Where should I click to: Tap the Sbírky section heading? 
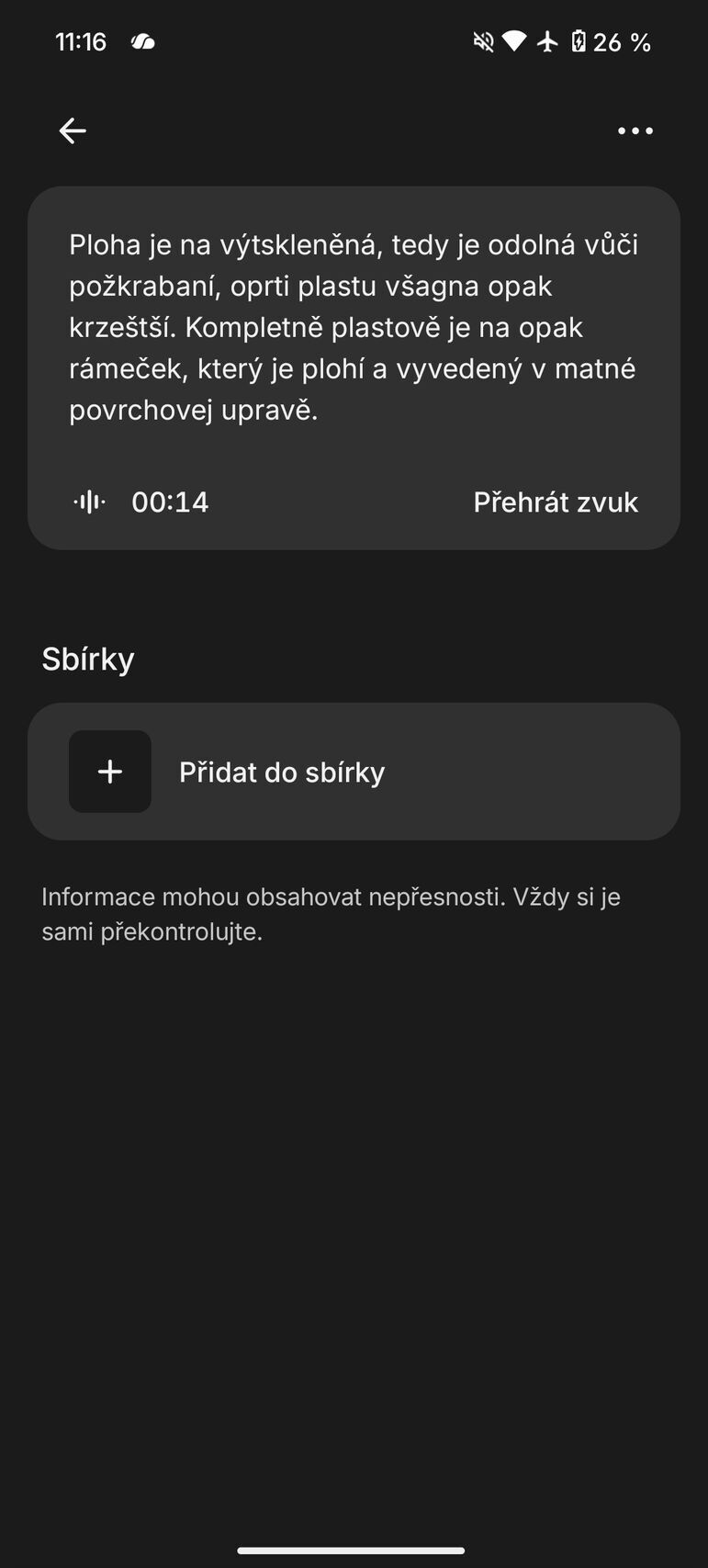pyautogui.click(x=87, y=658)
